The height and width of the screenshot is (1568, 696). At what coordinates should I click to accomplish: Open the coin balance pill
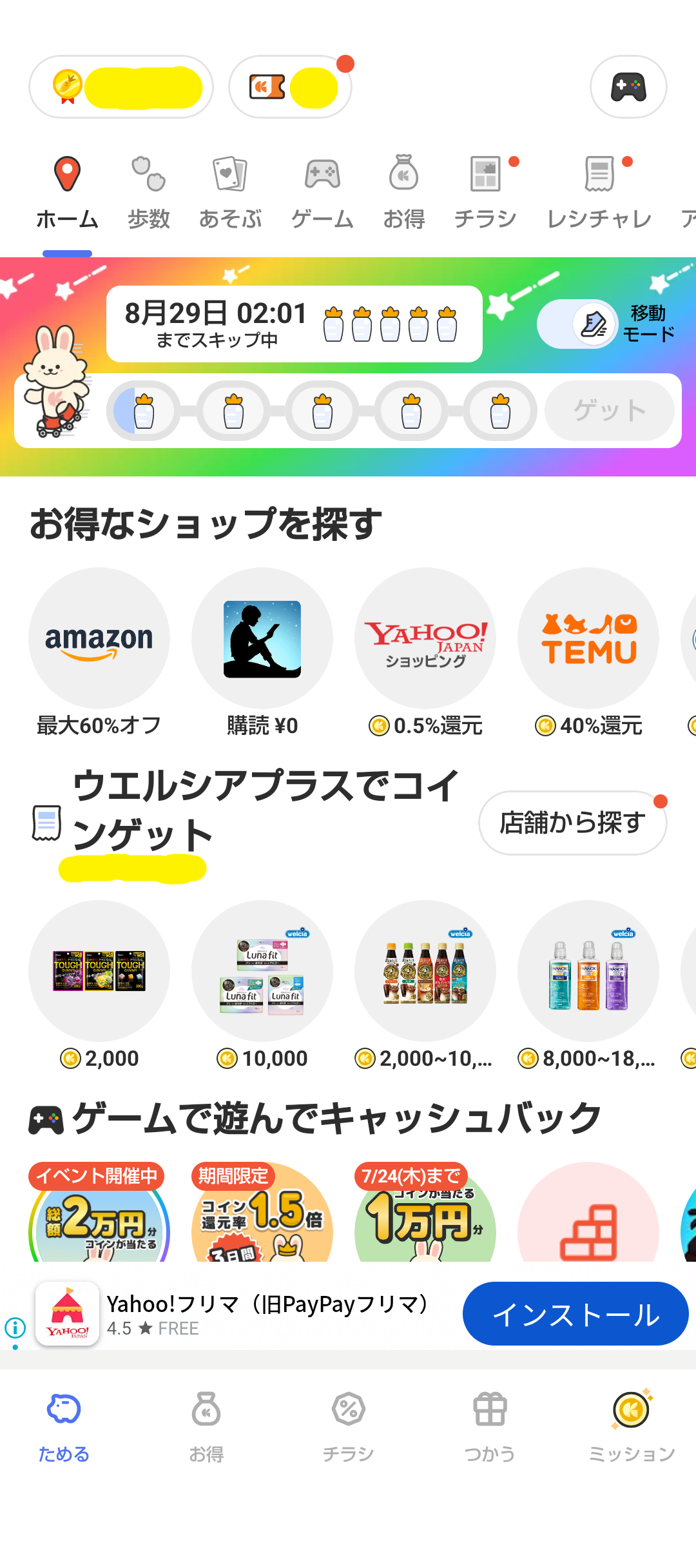tap(121, 87)
